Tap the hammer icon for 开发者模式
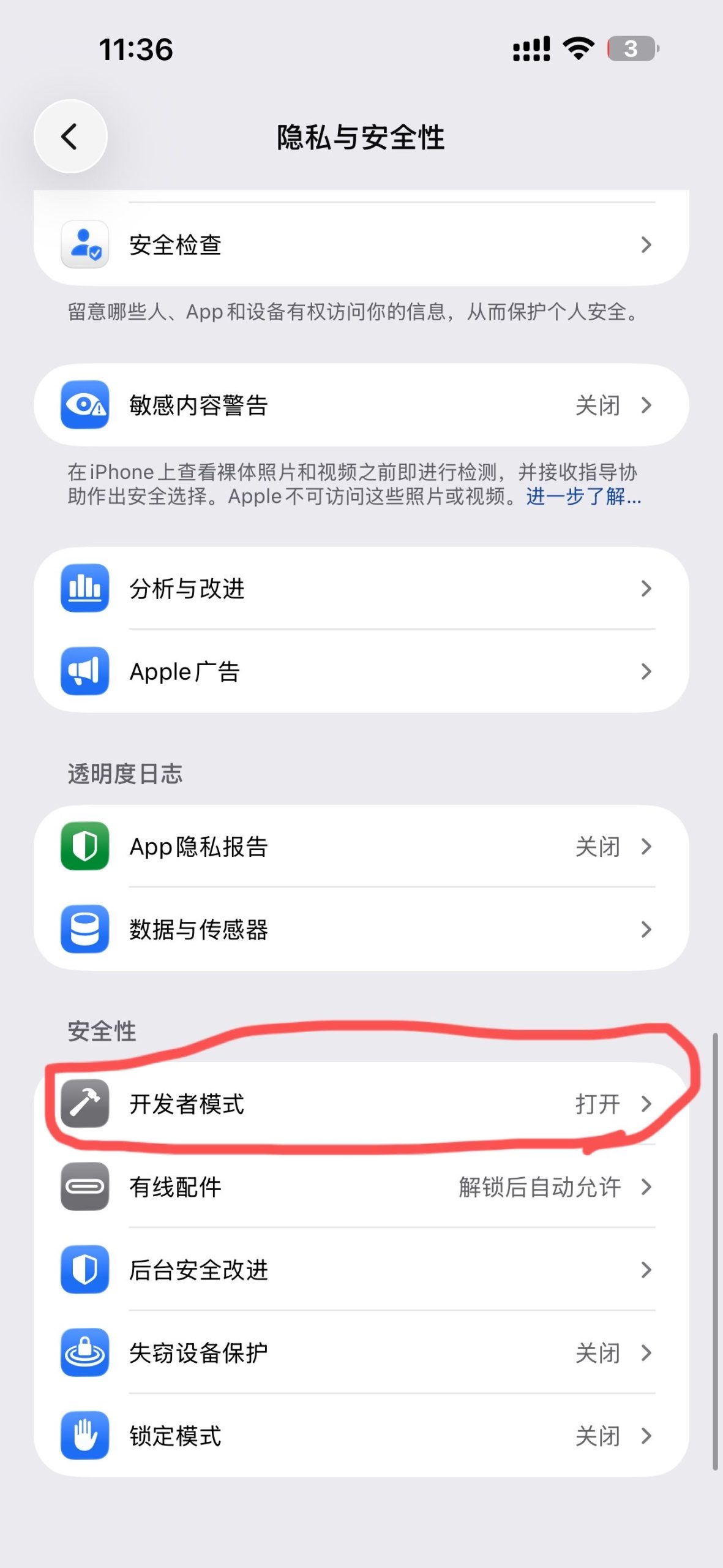The width and height of the screenshot is (723, 1568). 84,1102
